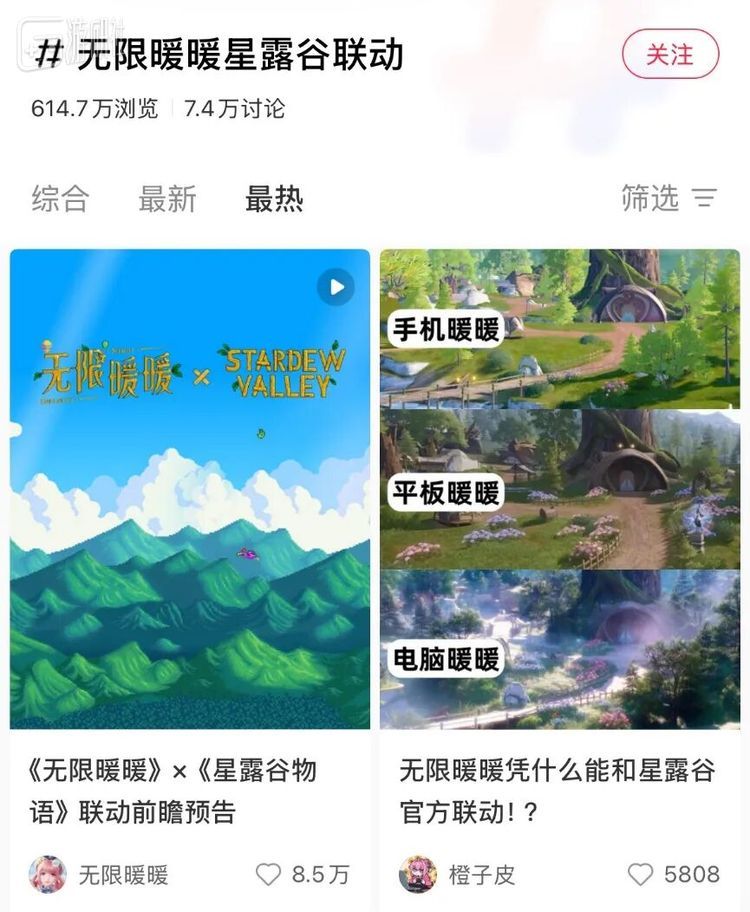The image size is (750, 912).
Task: Click the filter lines icon next to 筛选
Action: (702, 199)
